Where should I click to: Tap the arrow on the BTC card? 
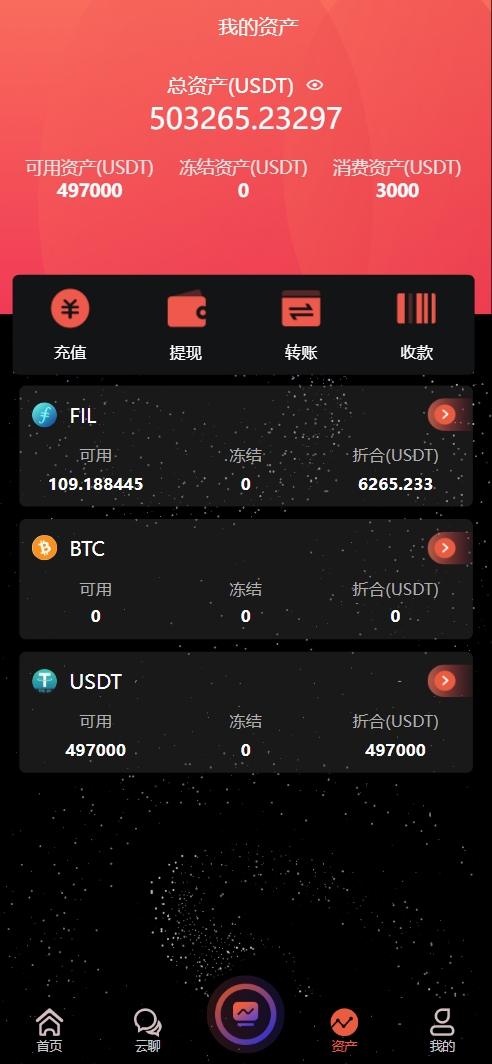click(444, 548)
